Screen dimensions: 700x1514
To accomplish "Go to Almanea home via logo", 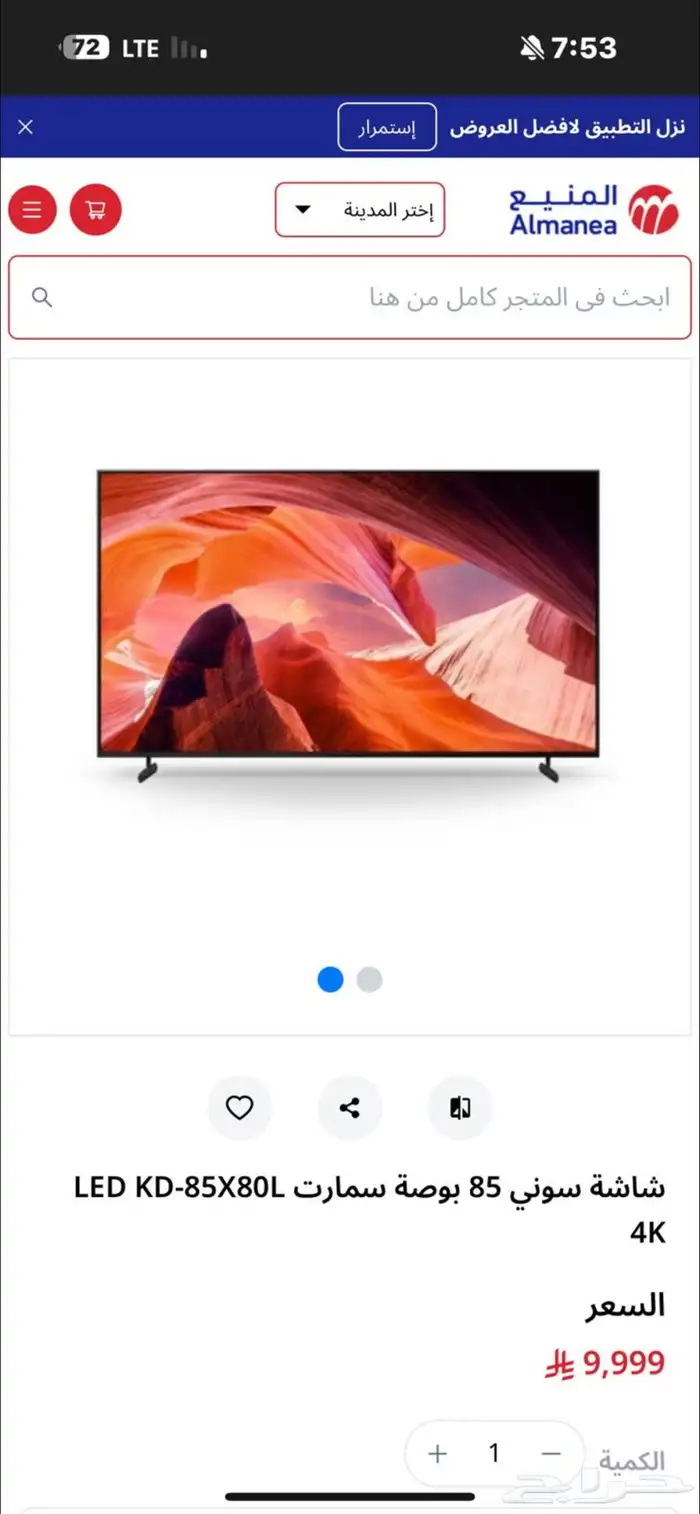I will (593, 210).
